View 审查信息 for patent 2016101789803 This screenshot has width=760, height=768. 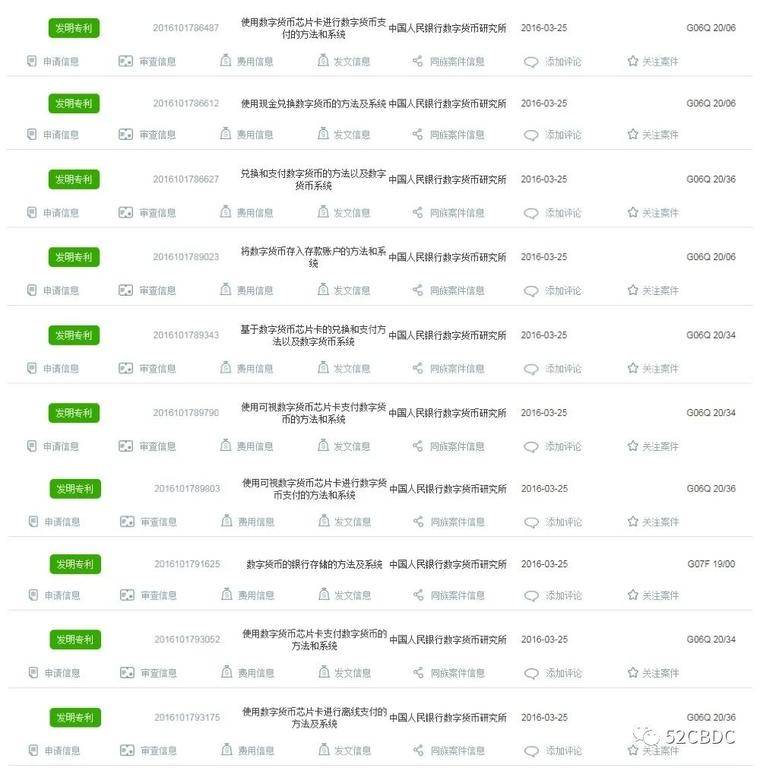149,522
